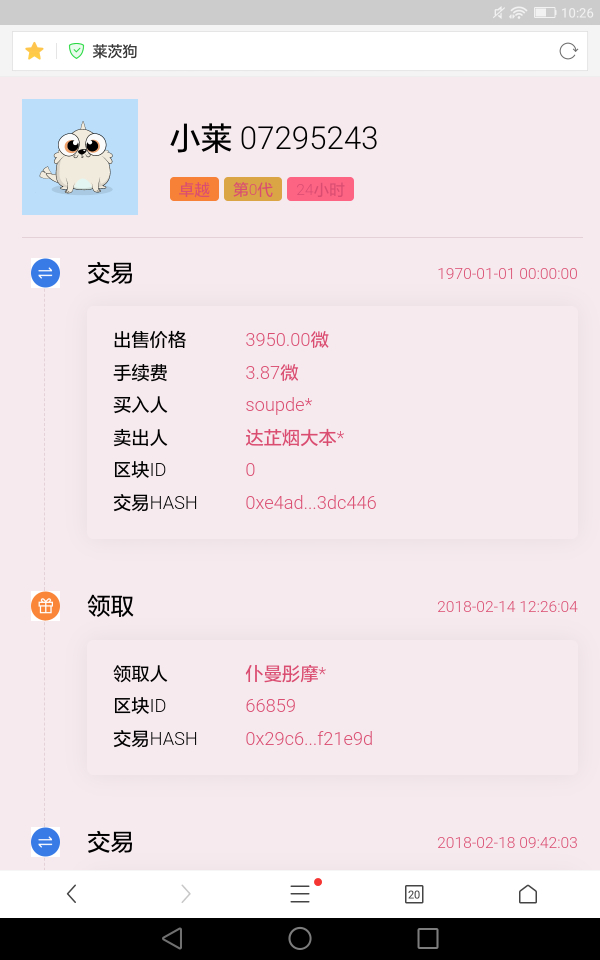Bookmark this page with the star icon
The image size is (600, 960).
point(34,51)
